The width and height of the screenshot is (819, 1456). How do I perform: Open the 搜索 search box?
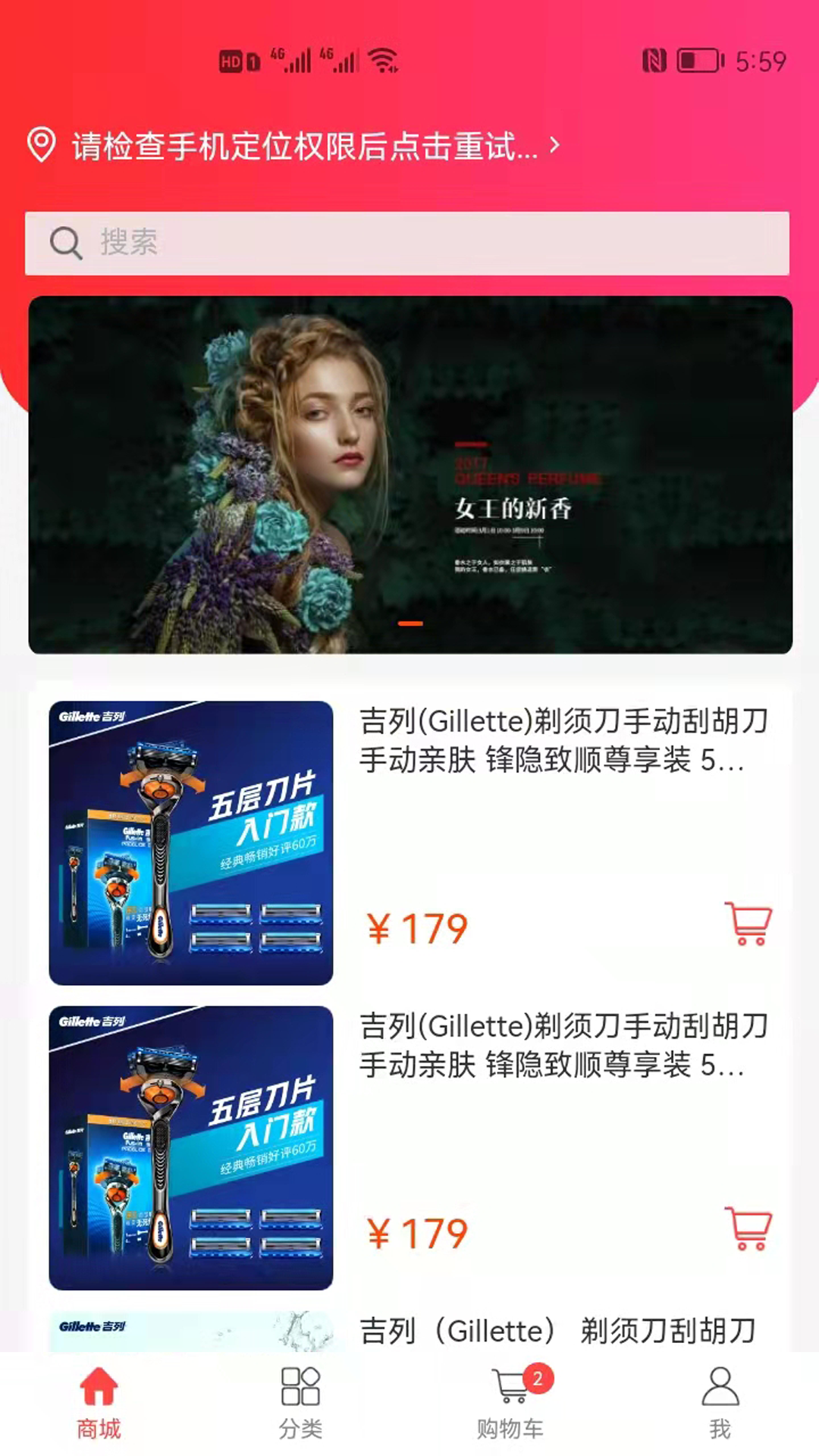coord(407,243)
